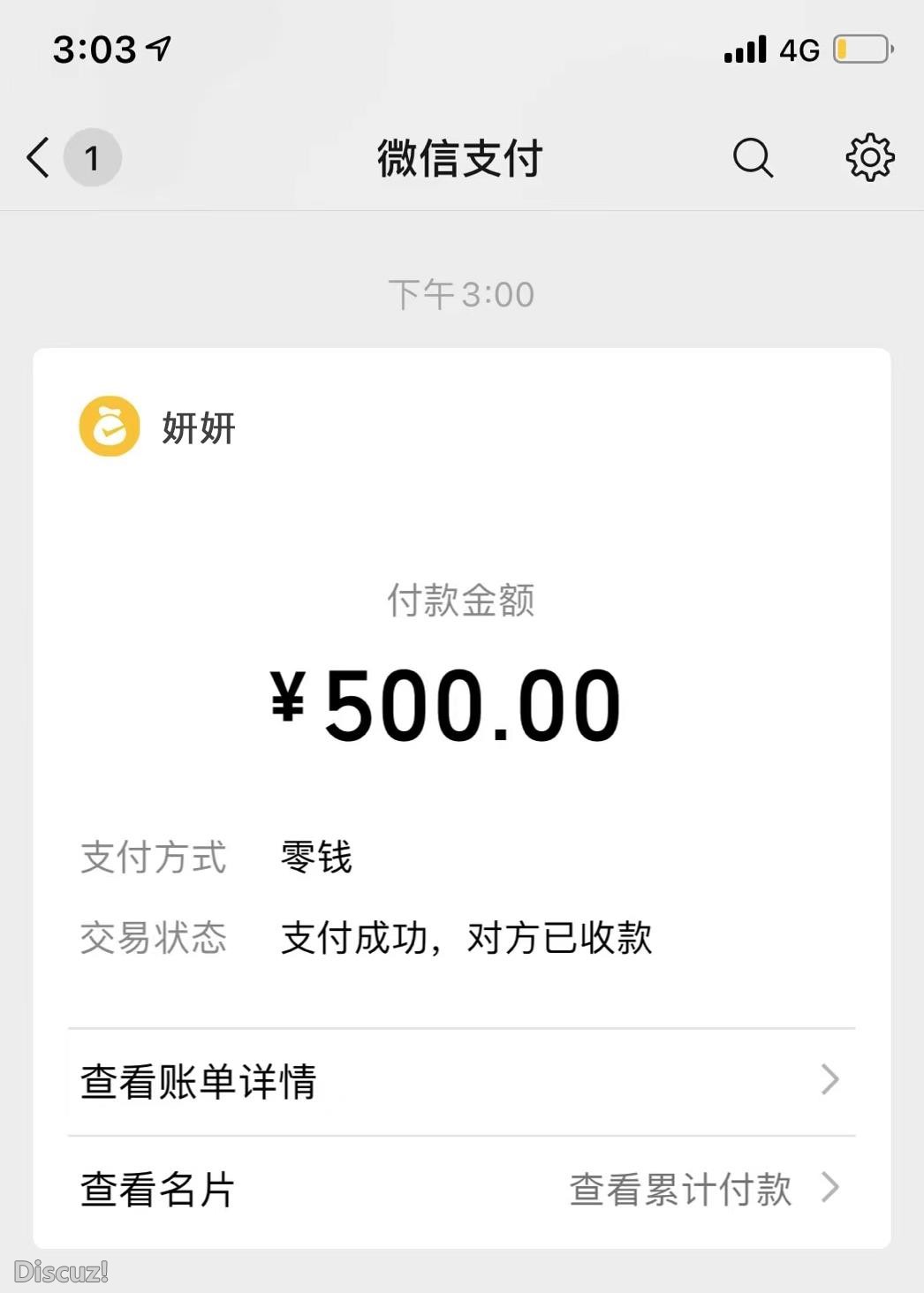This screenshot has height=1293, width=924.
Task: Click the battery indicator icon
Action: coord(861,50)
